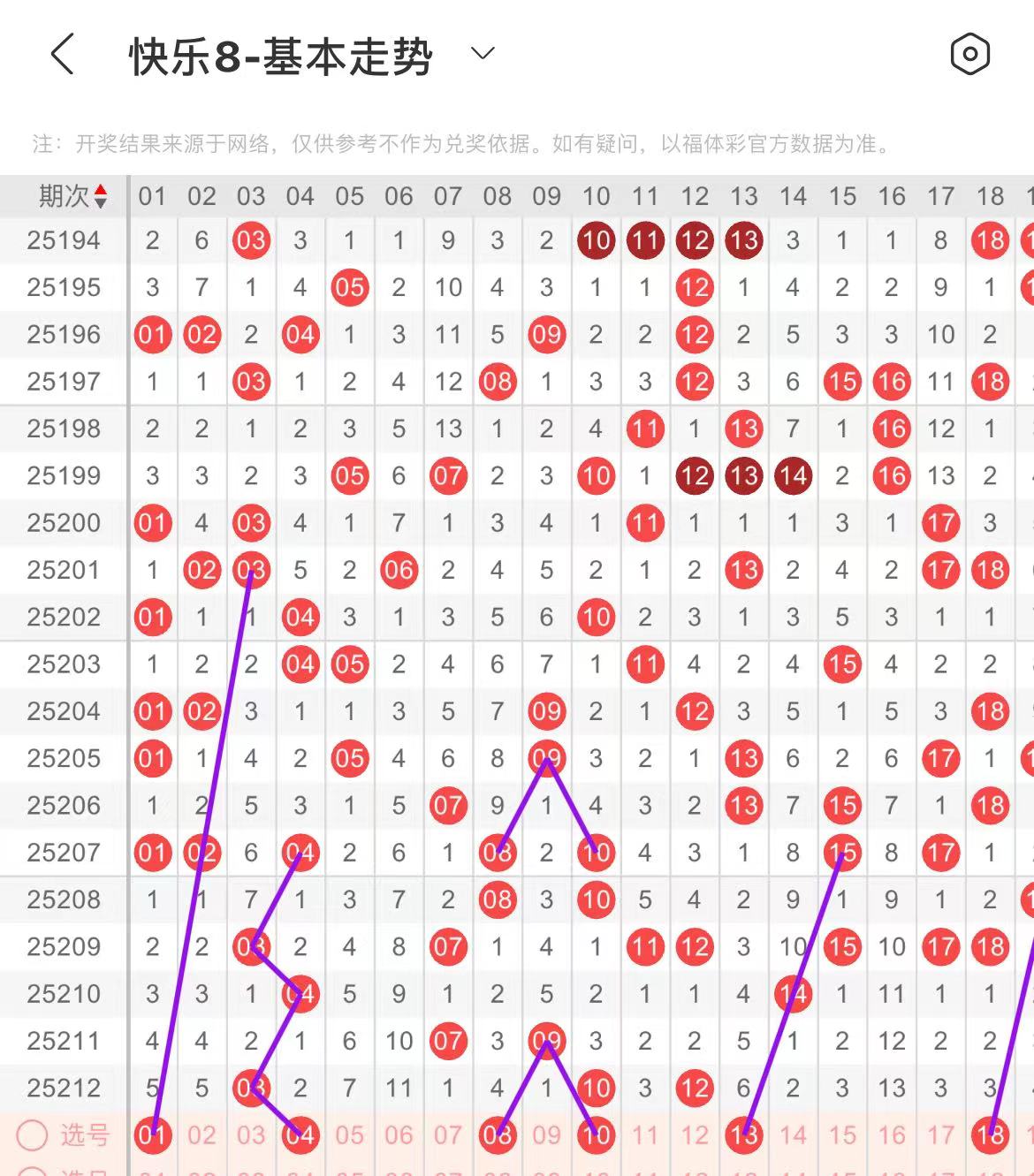This screenshot has width=1034, height=1176.
Task: Pick number 15 in the fully visible 选号 row
Action: (x=842, y=1135)
